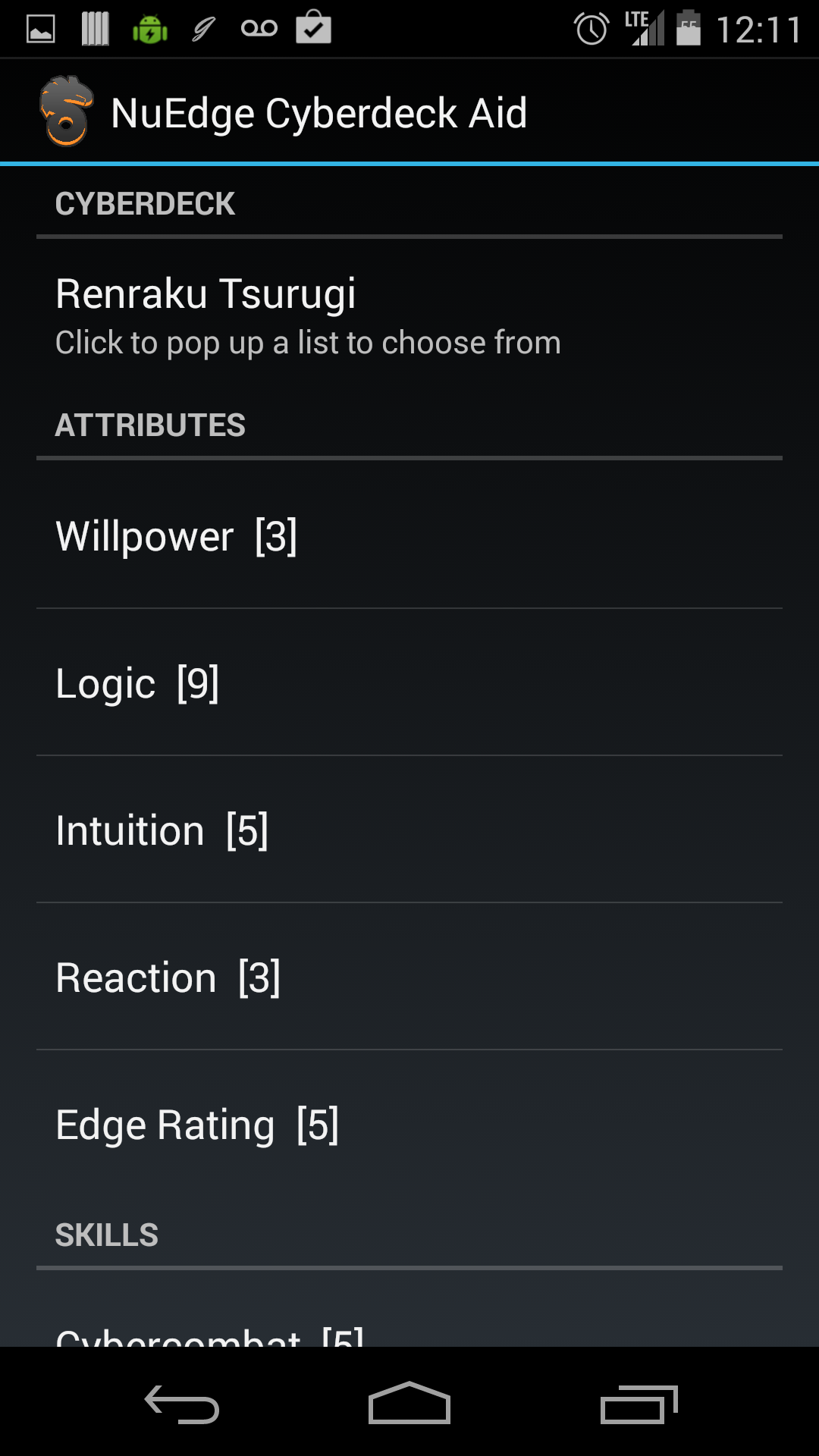Viewport: 819px width, 1456px height.
Task: Select the Reaction attribute row
Action: (409, 977)
